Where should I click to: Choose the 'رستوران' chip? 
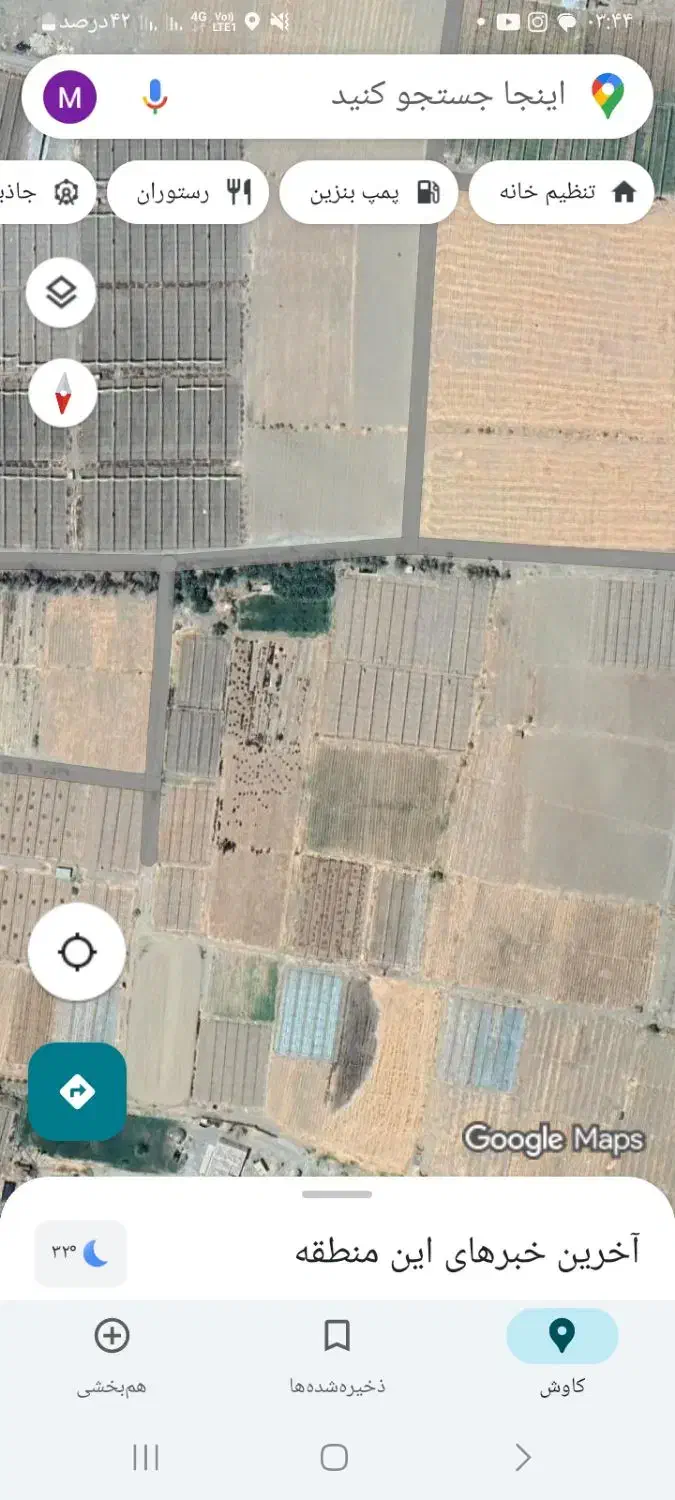(188, 192)
